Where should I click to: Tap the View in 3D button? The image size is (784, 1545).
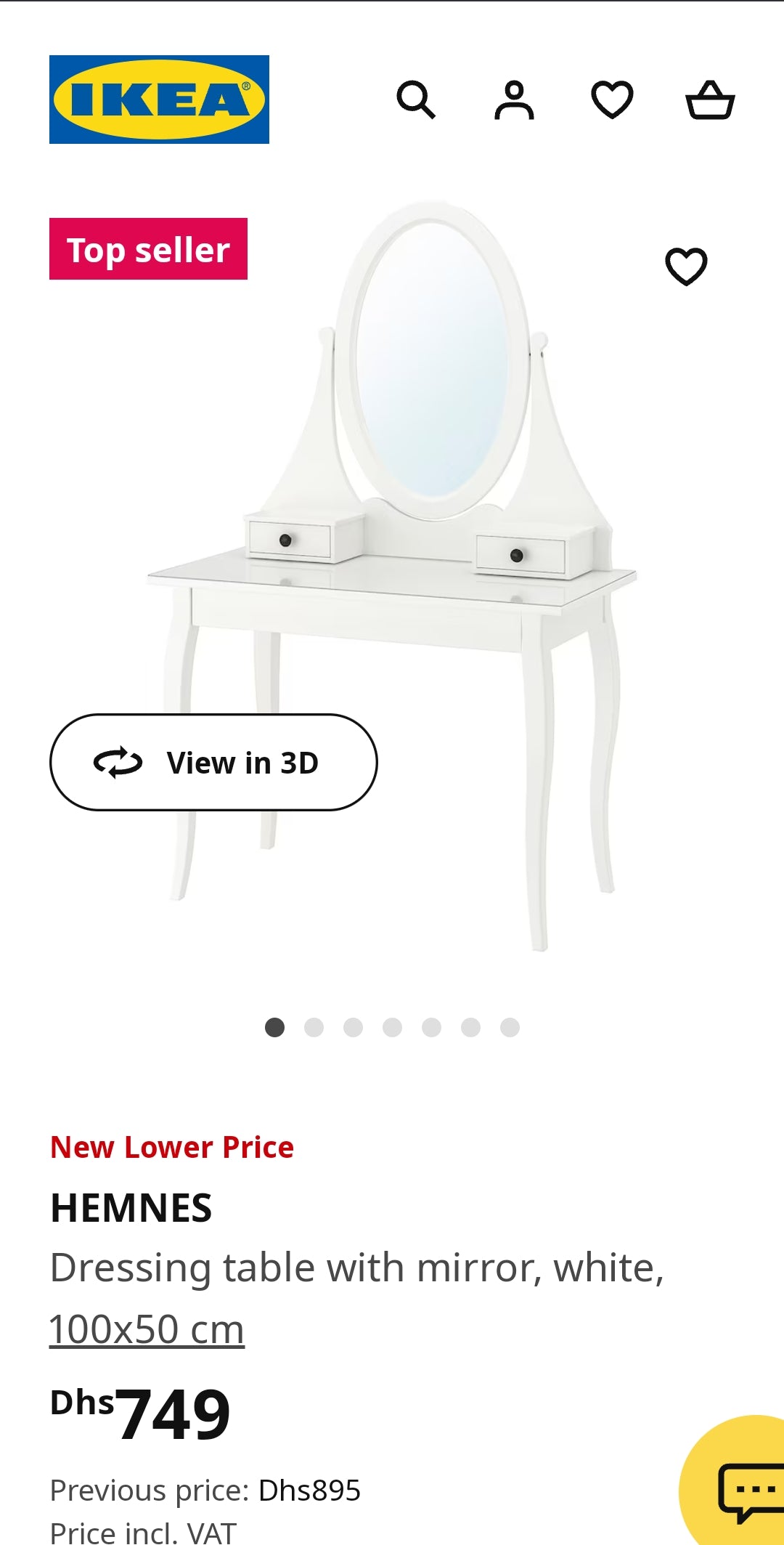pos(213,763)
